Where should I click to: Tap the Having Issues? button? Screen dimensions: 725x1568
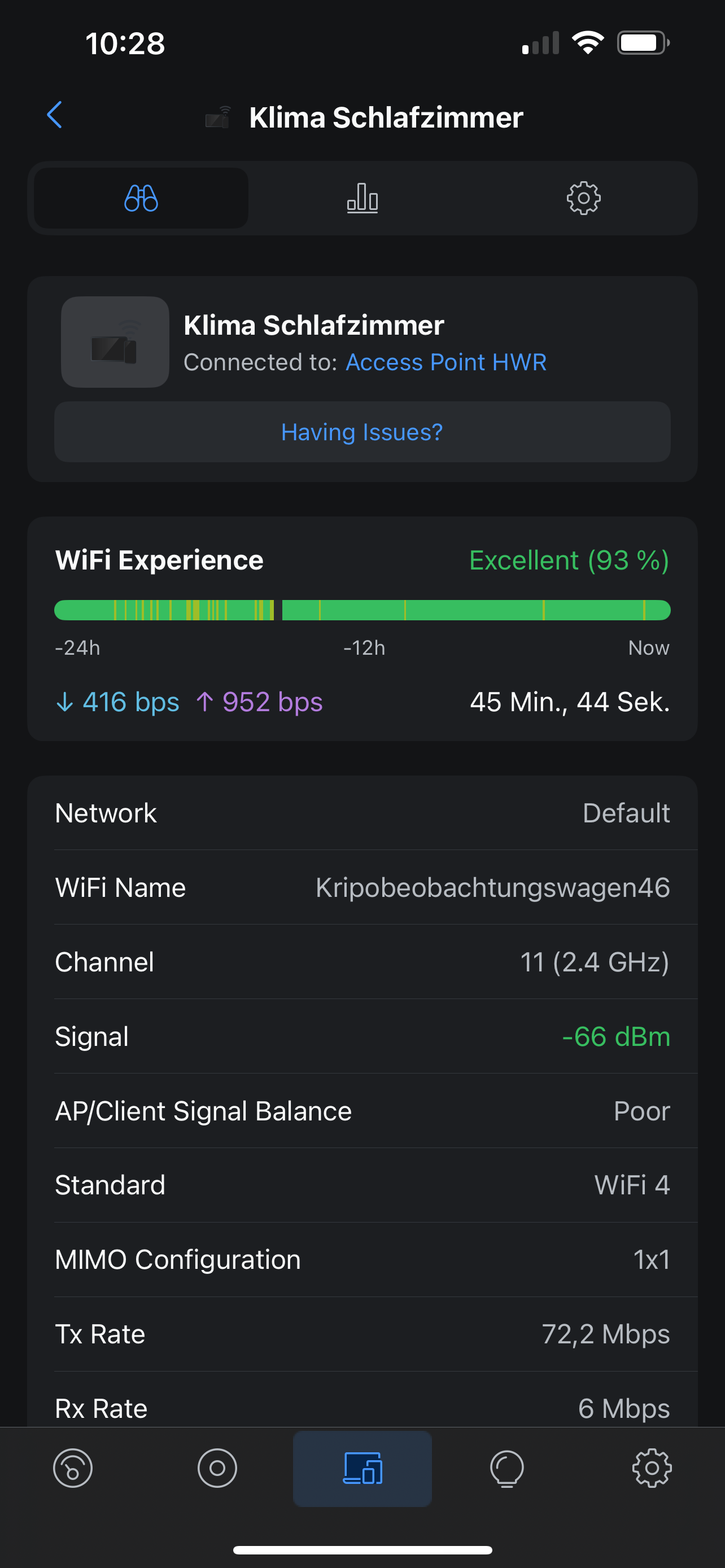click(362, 432)
